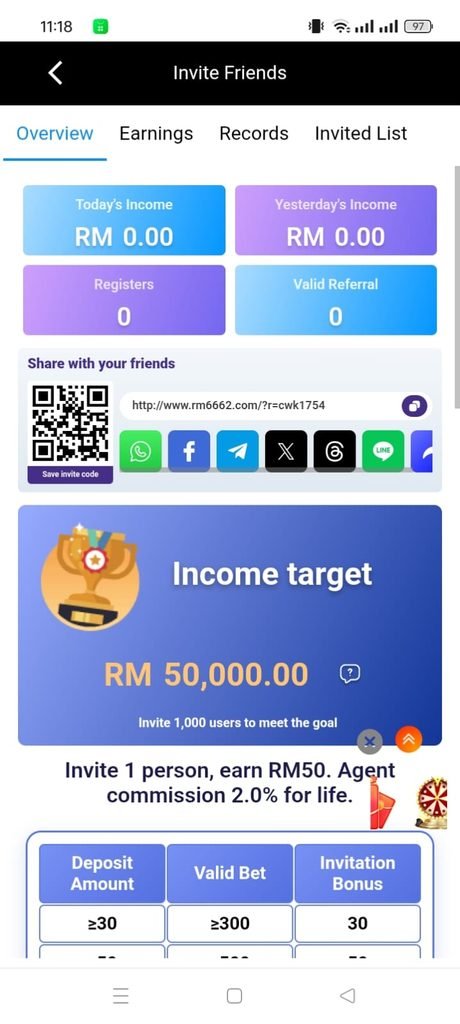Select the Overview tab
The height and width of the screenshot is (1024, 460).
55,133
